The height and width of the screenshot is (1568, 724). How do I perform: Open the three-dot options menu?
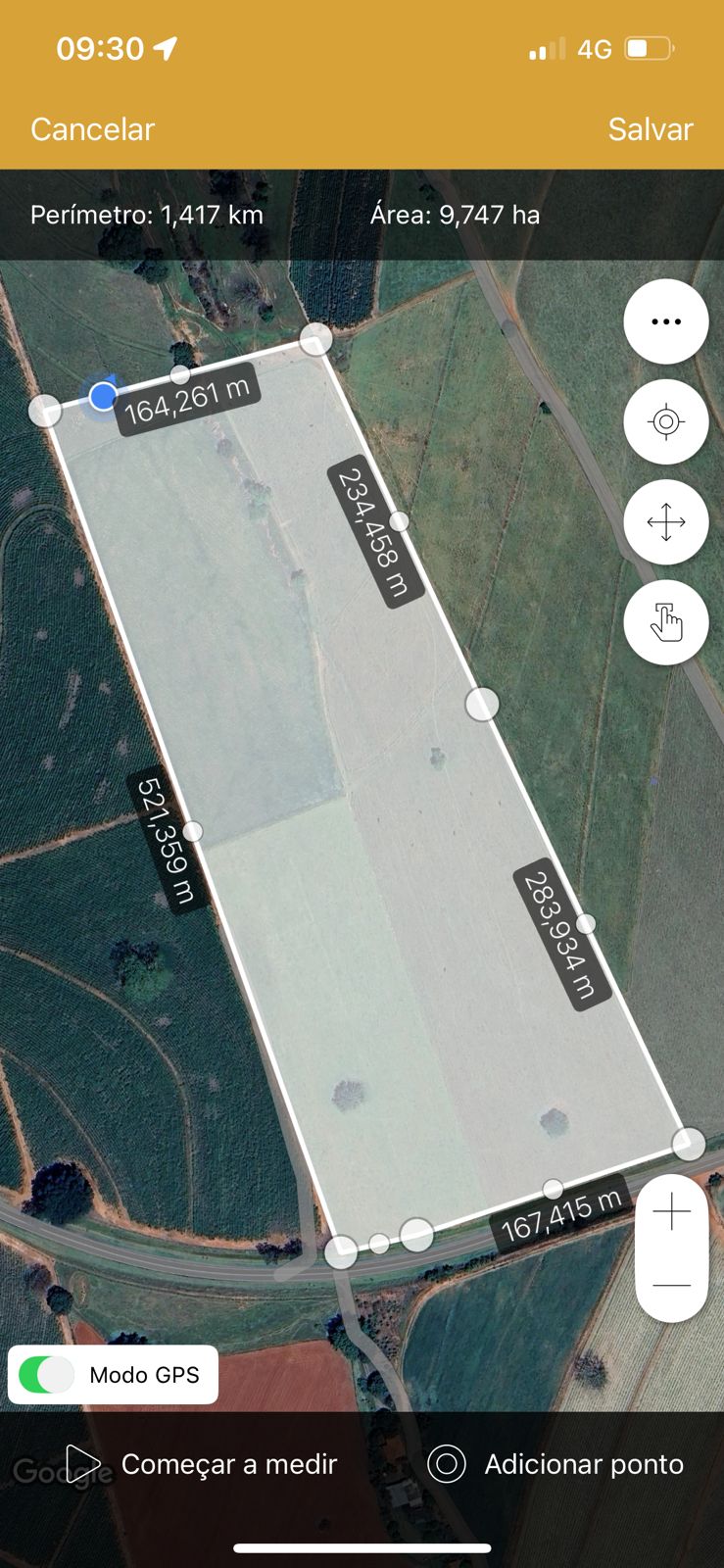point(666,321)
